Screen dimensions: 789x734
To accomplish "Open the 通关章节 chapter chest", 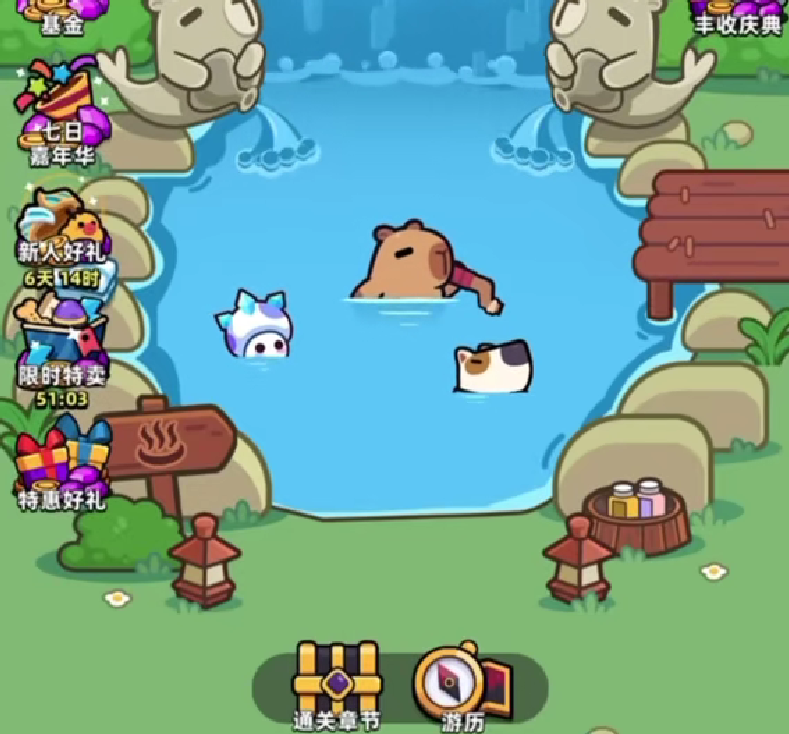I will [x=336, y=680].
